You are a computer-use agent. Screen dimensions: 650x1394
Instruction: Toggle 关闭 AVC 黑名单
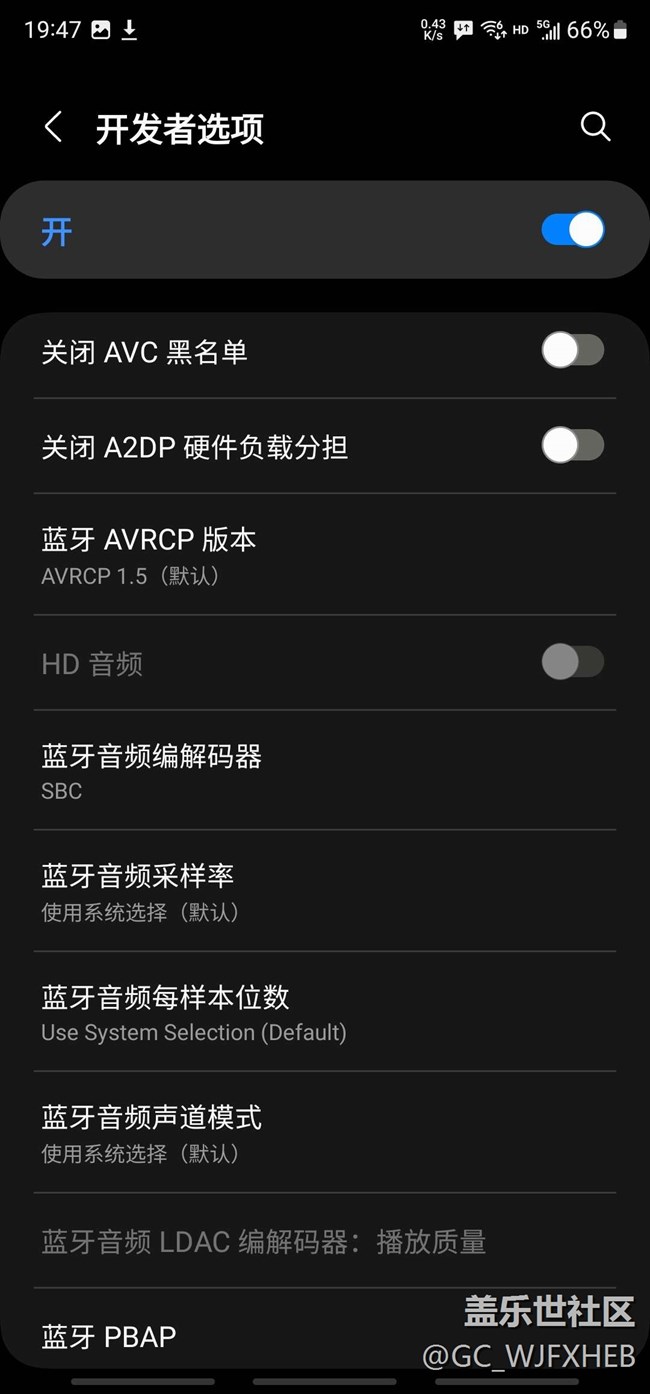pos(572,351)
